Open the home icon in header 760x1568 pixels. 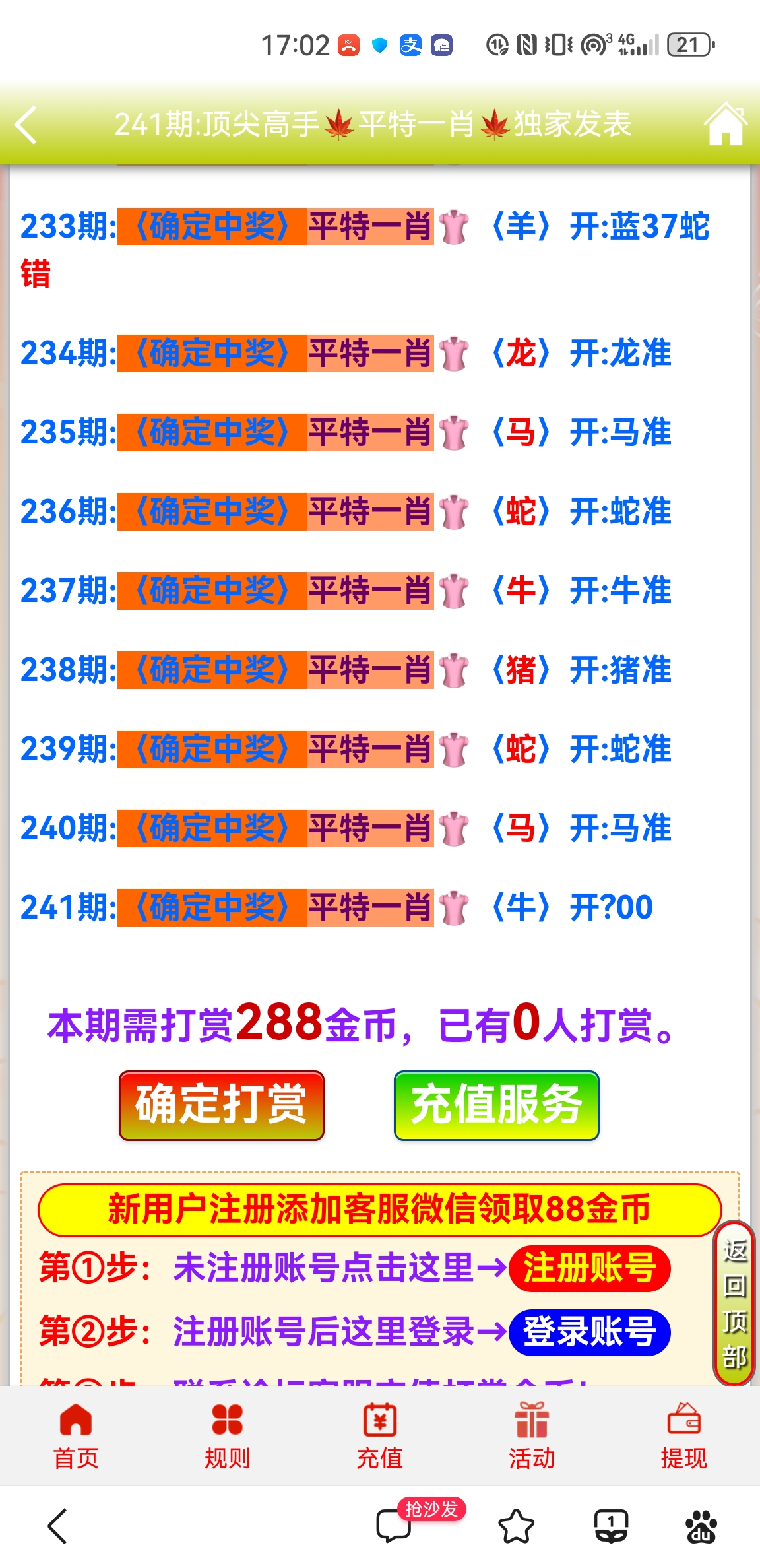click(724, 124)
